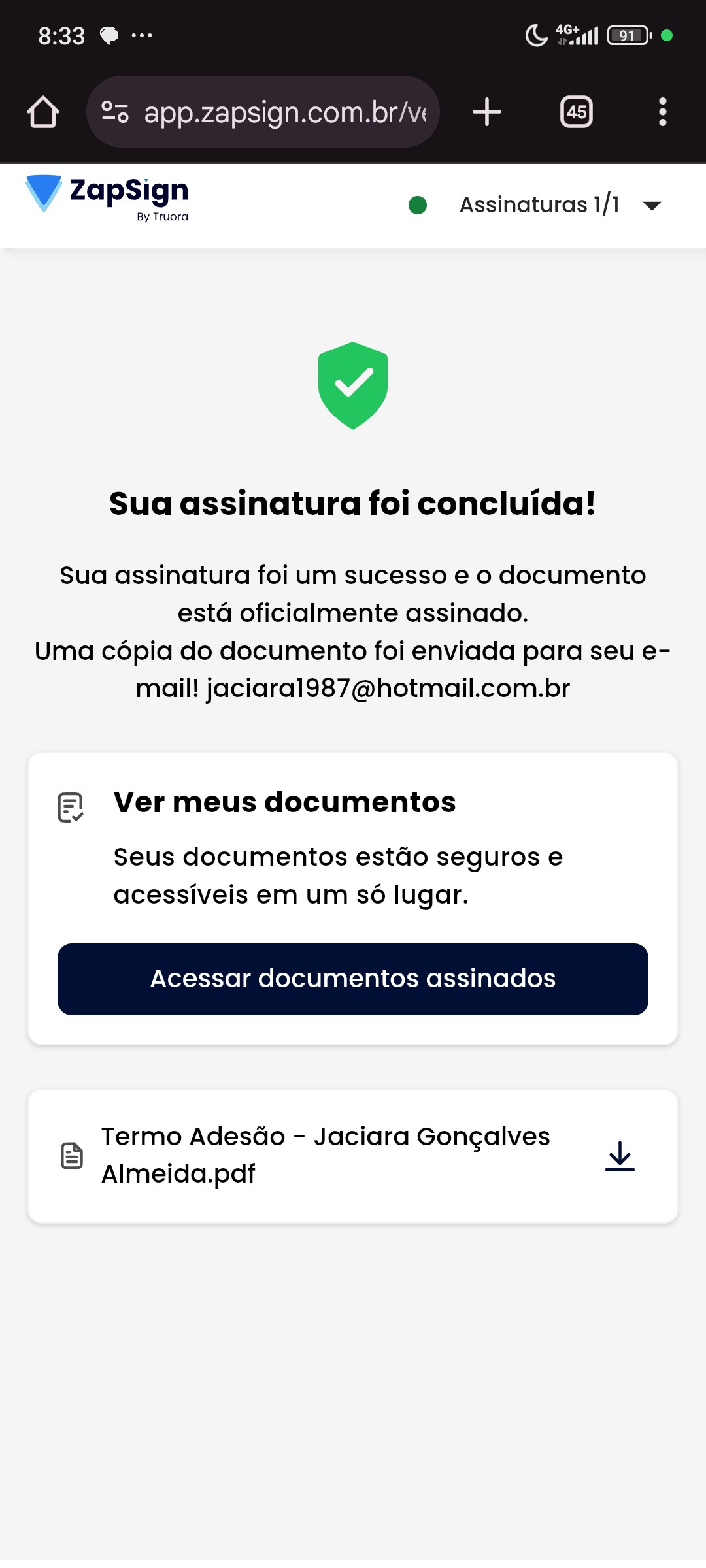
Task: Open a new browser tab
Action: tap(487, 112)
